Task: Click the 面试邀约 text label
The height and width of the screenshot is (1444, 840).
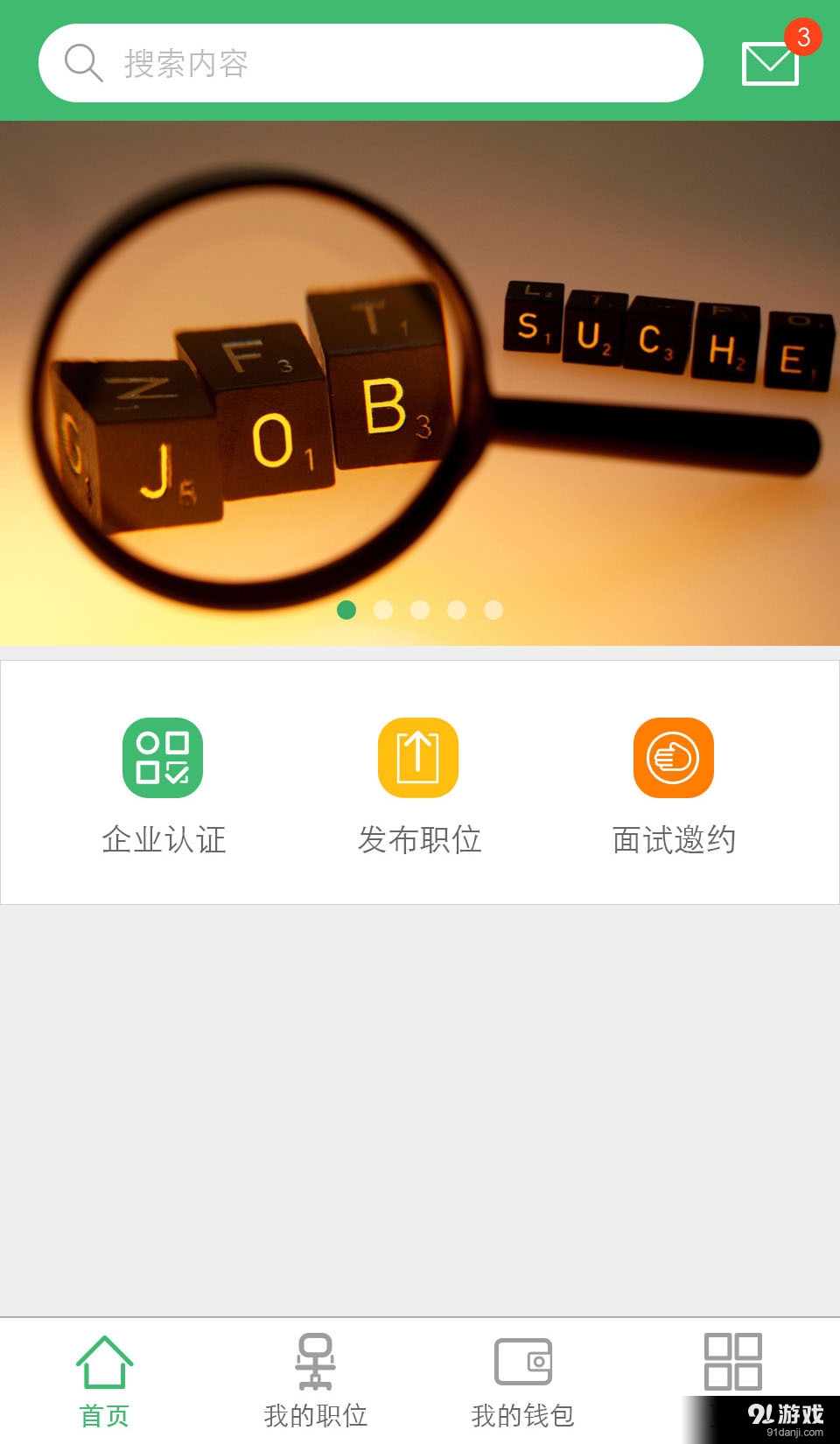Action: click(674, 839)
